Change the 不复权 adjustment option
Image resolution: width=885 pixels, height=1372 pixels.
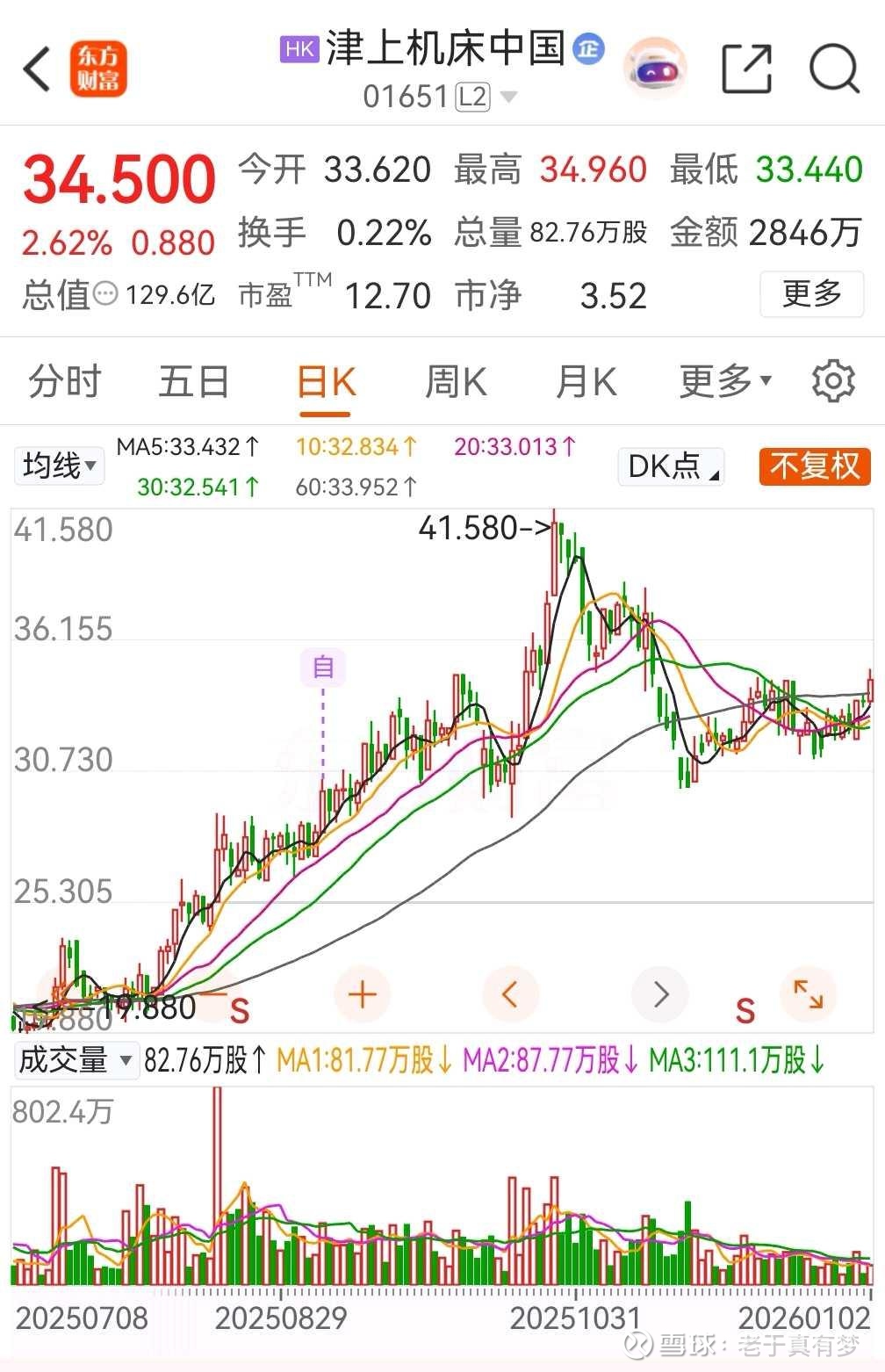point(815,466)
